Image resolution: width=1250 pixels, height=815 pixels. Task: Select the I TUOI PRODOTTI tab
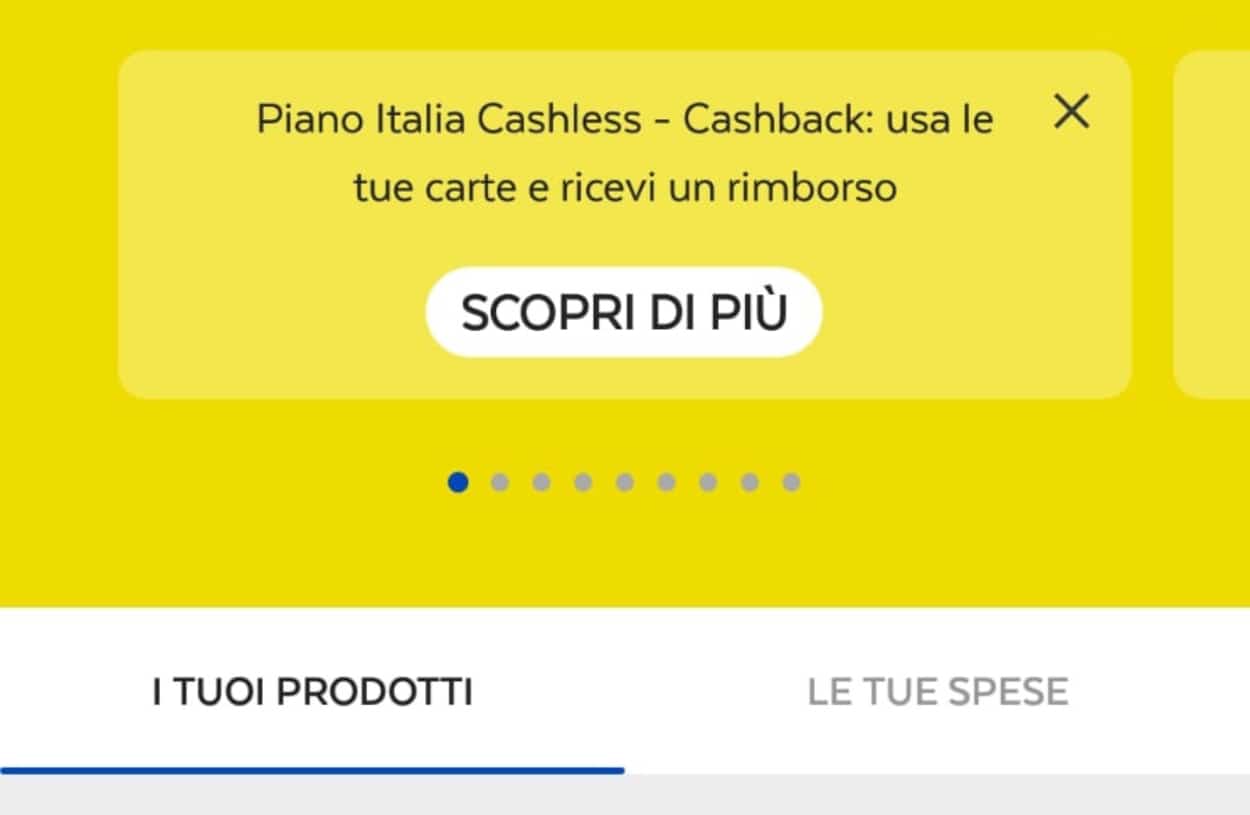point(312,692)
